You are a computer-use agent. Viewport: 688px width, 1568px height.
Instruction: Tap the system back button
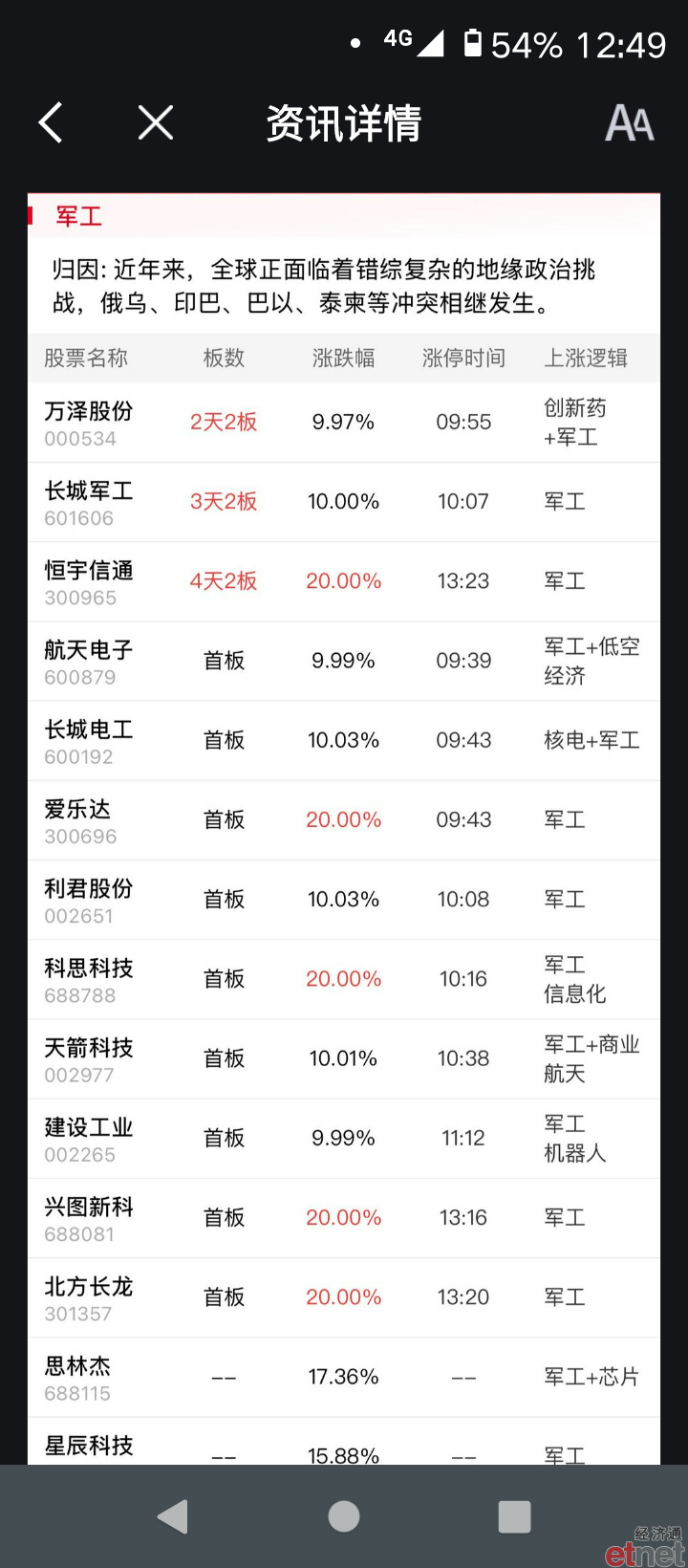click(173, 1516)
